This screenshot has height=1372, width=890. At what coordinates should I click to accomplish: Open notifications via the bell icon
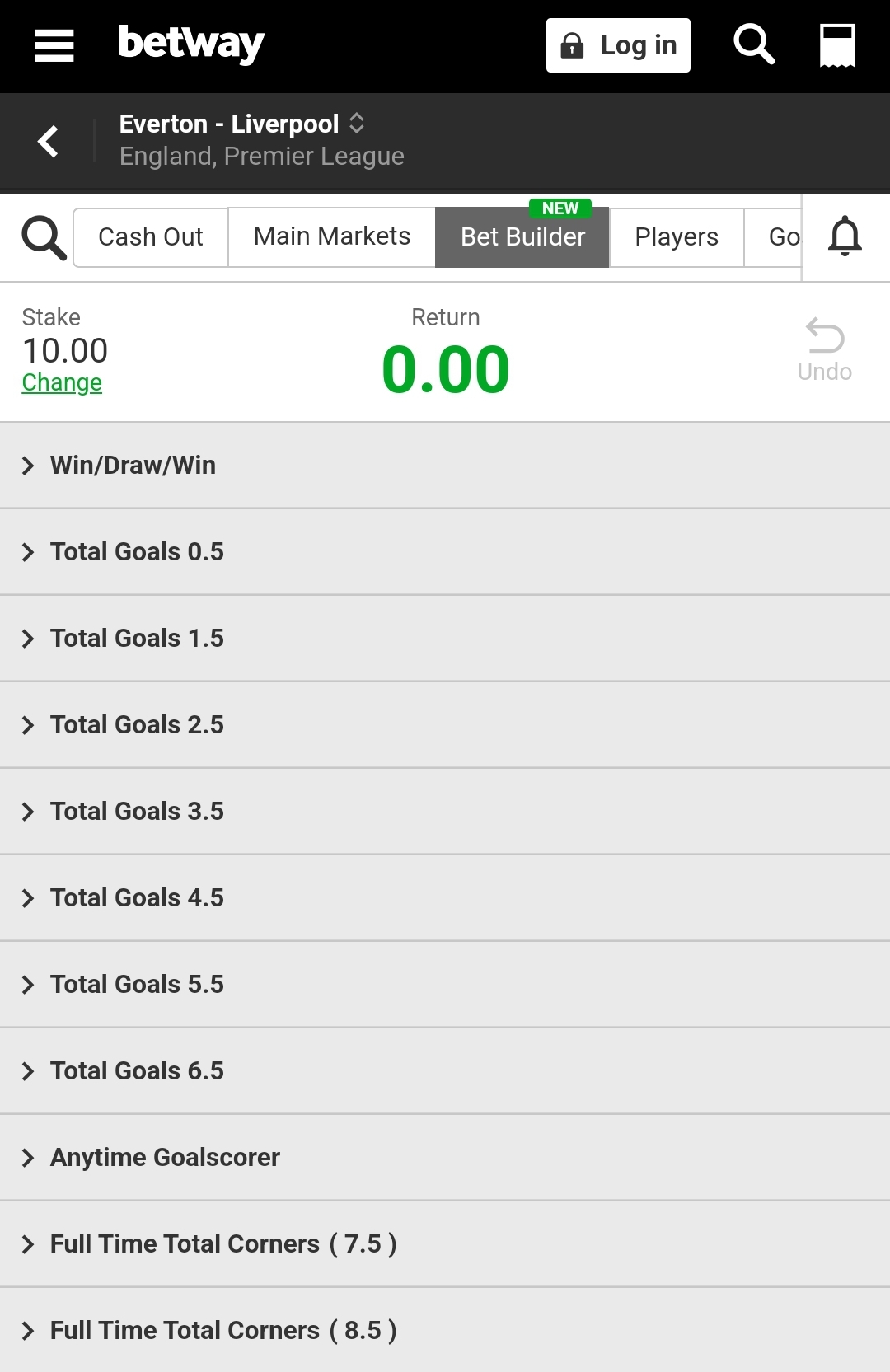coord(845,236)
